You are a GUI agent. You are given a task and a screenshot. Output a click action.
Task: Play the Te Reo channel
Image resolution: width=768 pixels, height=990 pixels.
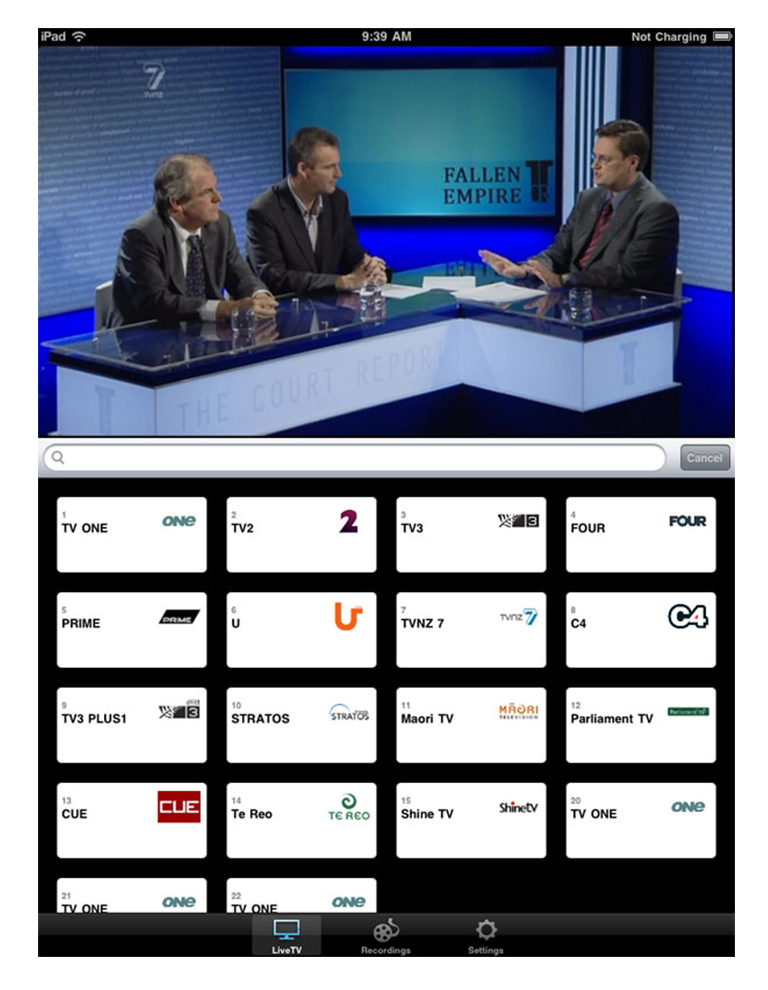point(301,820)
